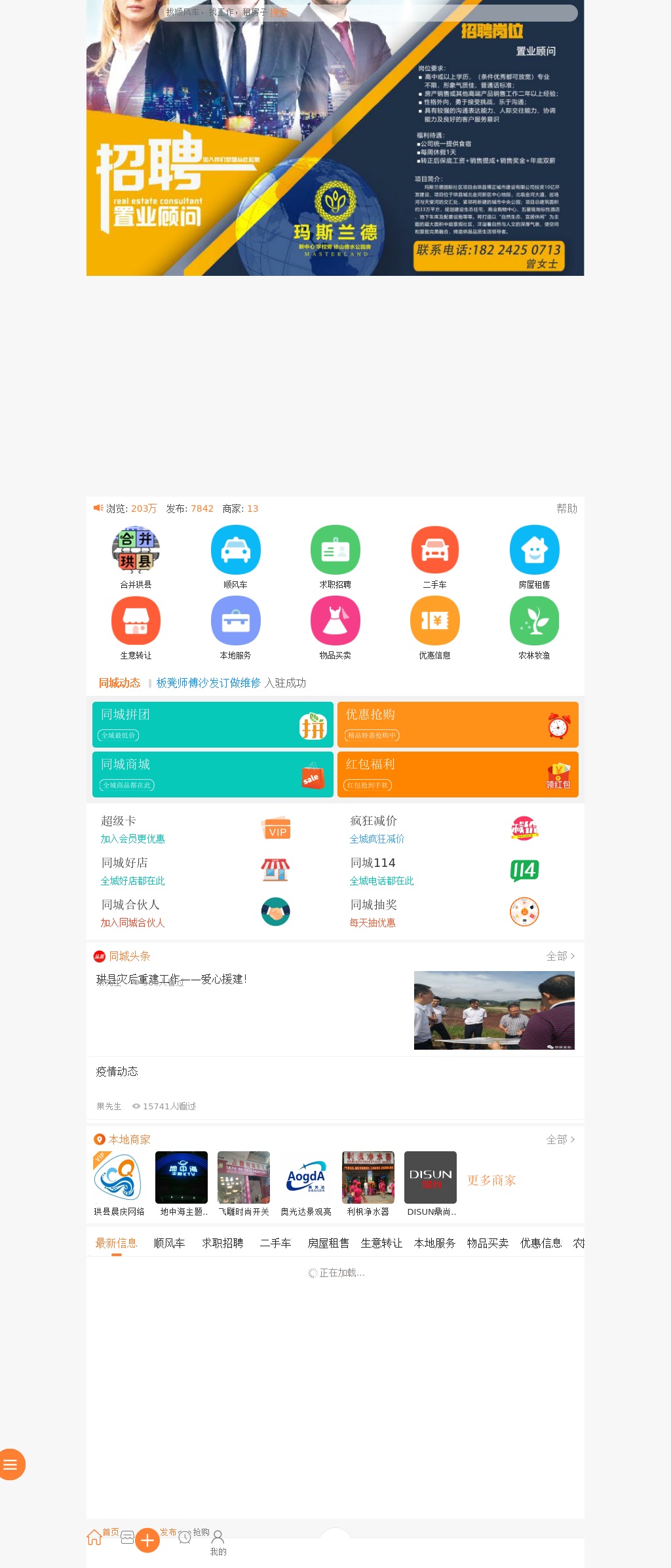Open the 我的 profile tab
This screenshot has width=671, height=1568.
point(218,1542)
